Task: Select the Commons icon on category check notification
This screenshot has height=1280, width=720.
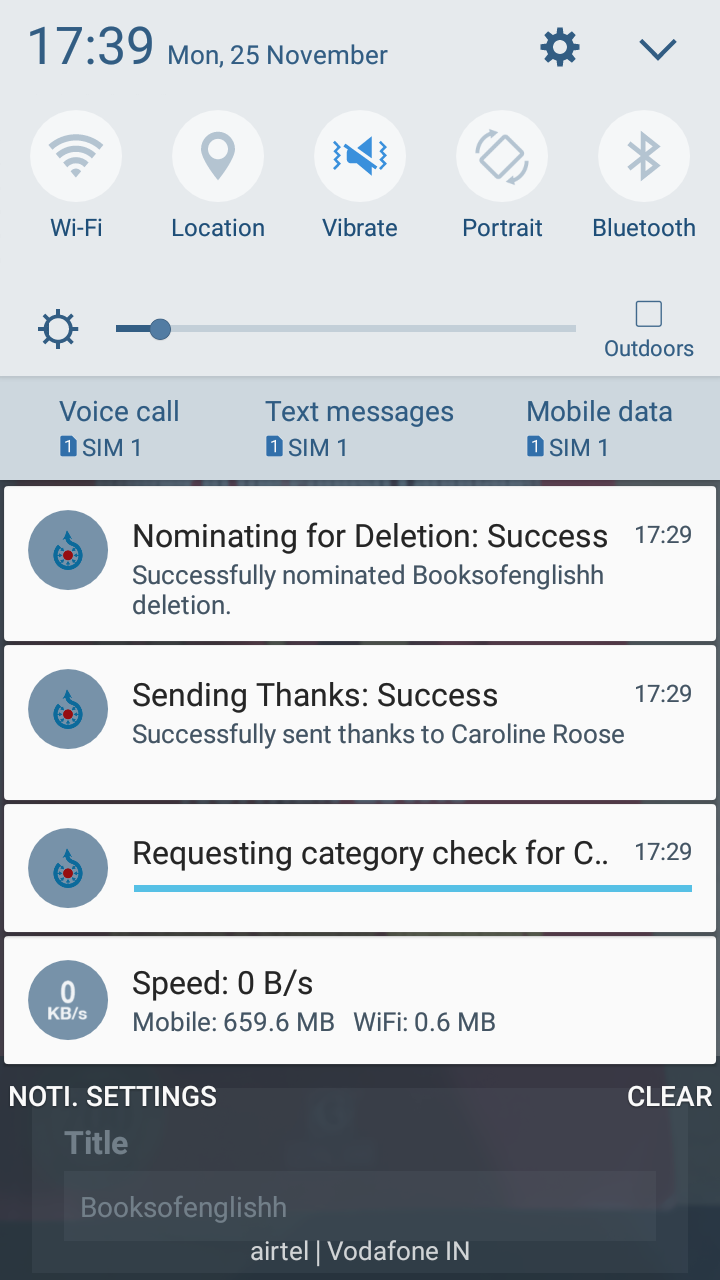Action: click(68, 868)
